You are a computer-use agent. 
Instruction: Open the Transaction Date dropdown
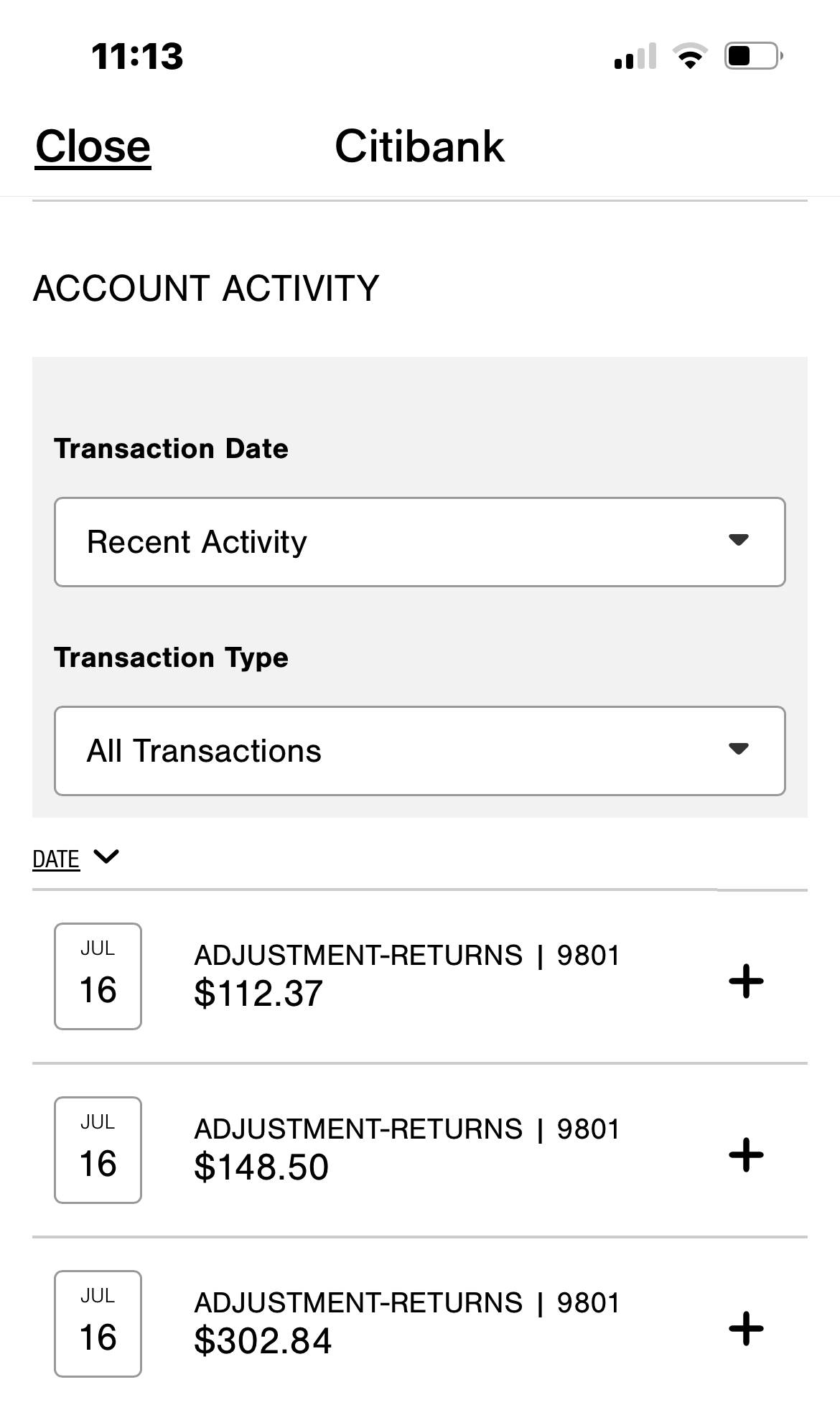pyautogui.click(x=419, y=542)
